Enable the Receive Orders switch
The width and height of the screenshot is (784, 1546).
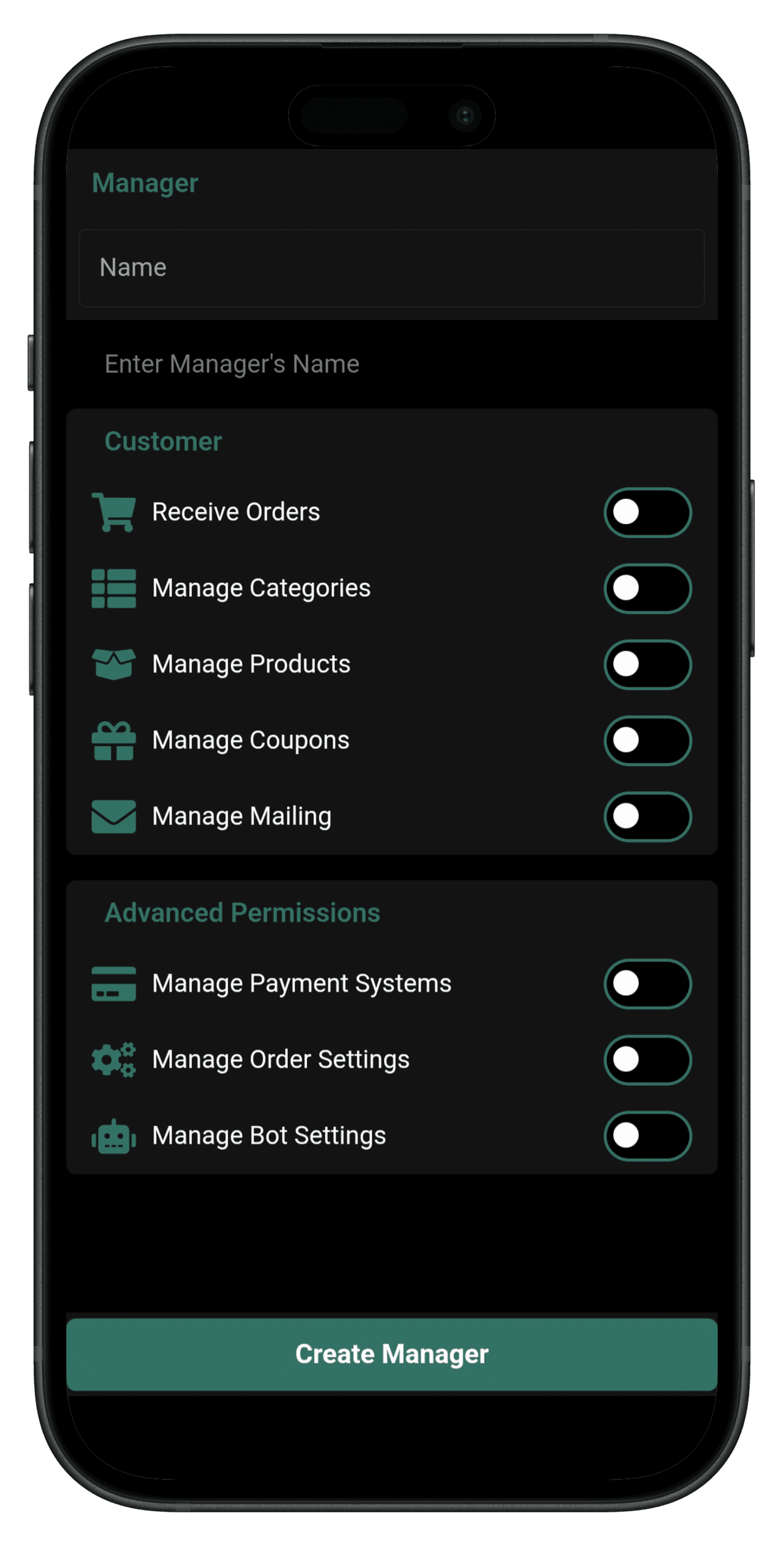click(647, 512)
